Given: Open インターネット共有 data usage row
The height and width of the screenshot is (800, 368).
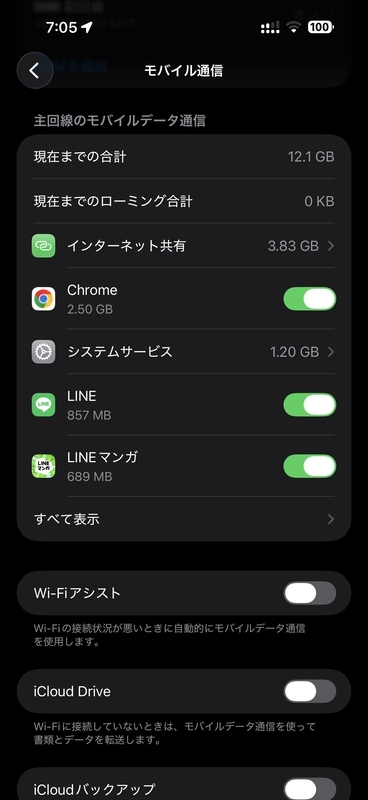Looking at the screenshot, I should pyautogui.click(x=184, y=246).
